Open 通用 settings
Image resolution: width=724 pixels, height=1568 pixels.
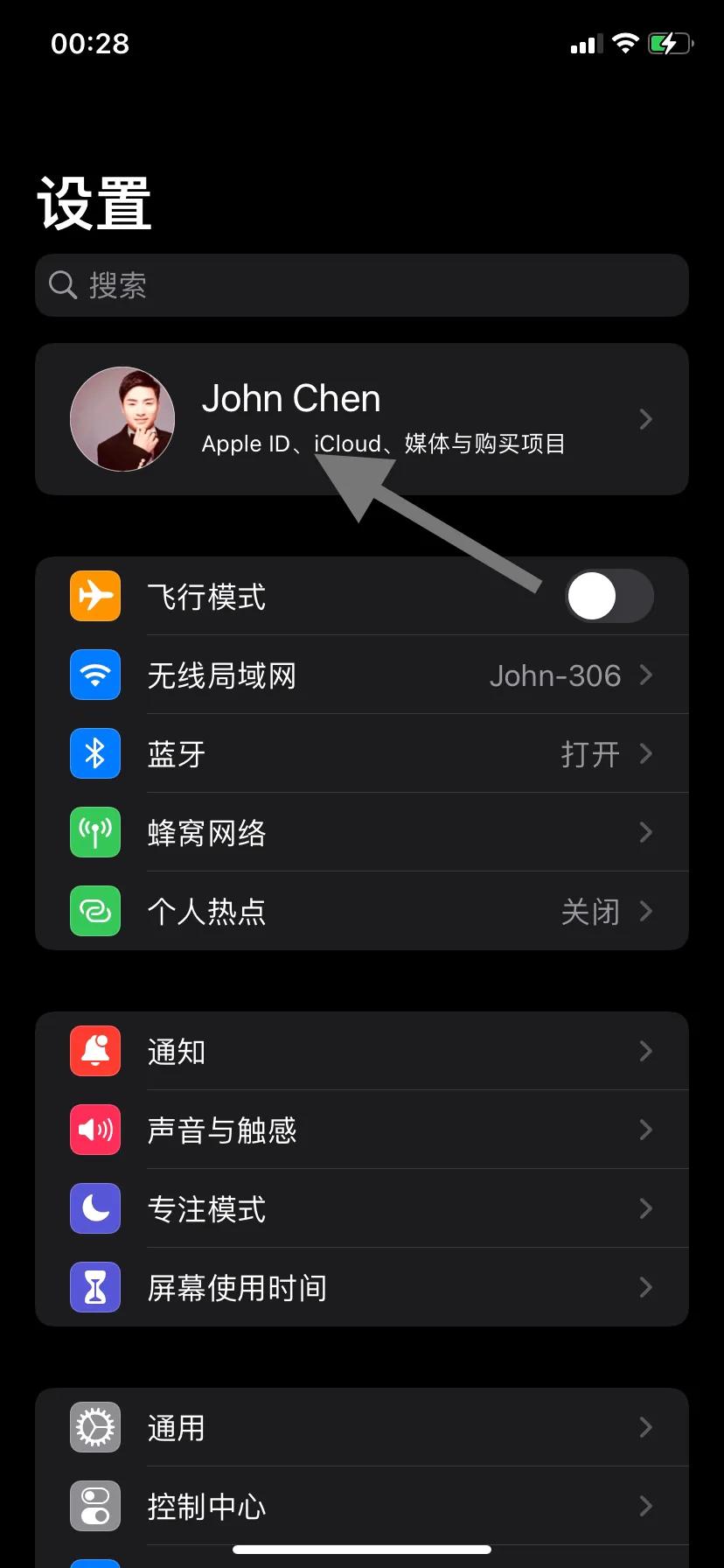pyautogui.click(x=362, y=1427)
